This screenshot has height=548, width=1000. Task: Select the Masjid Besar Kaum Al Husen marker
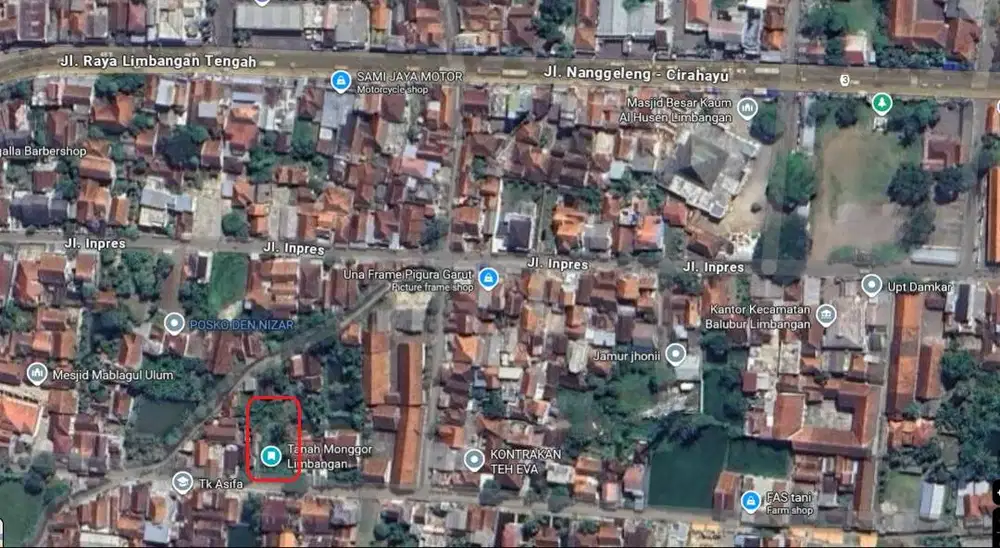click(746, 108)
